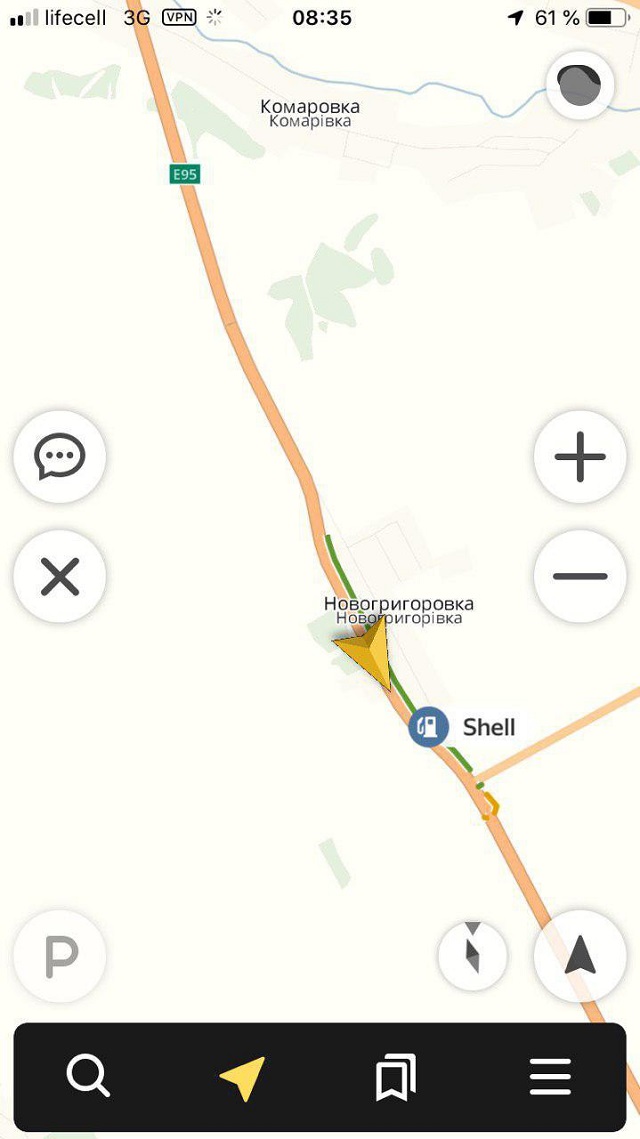Open saved places bookmarks tab
The image size is (640, 1139).
pyautogui.click(x=396, y=1077)
